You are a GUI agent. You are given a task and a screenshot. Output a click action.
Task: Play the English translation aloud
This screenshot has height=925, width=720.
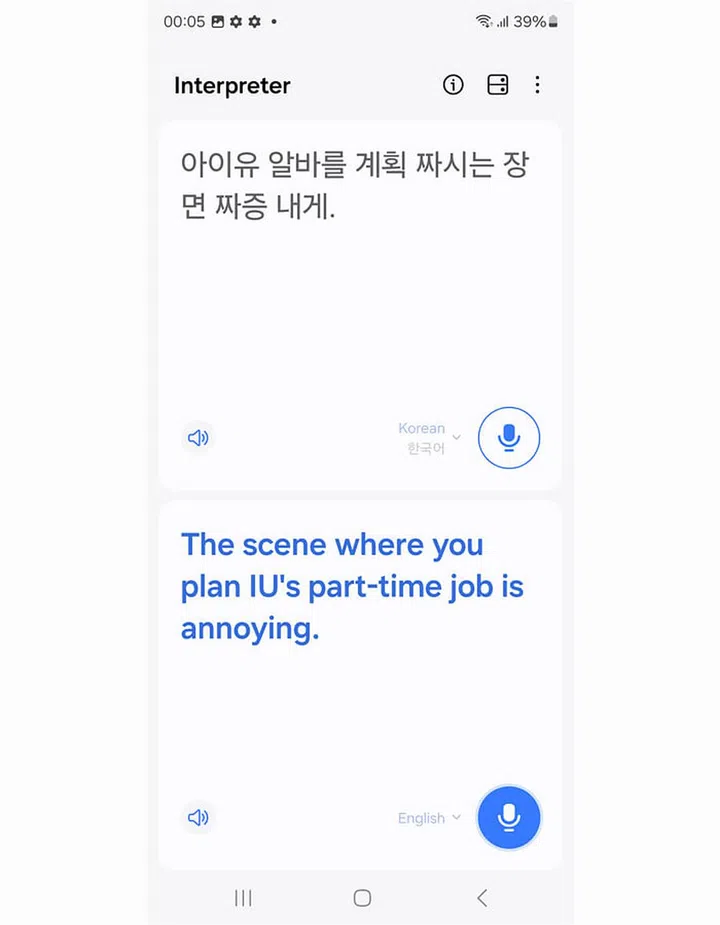[x=198, y=817]
